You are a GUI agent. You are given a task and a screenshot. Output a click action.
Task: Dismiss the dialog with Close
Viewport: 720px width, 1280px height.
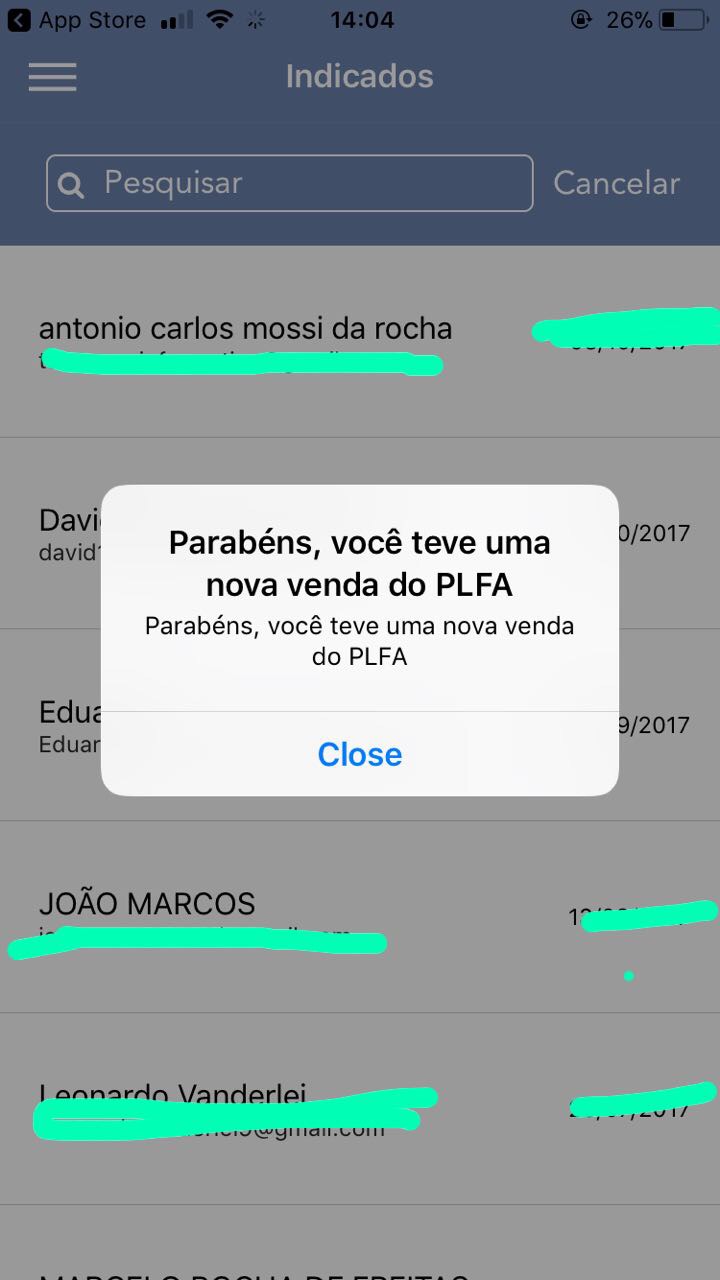[x=360, y=754]
